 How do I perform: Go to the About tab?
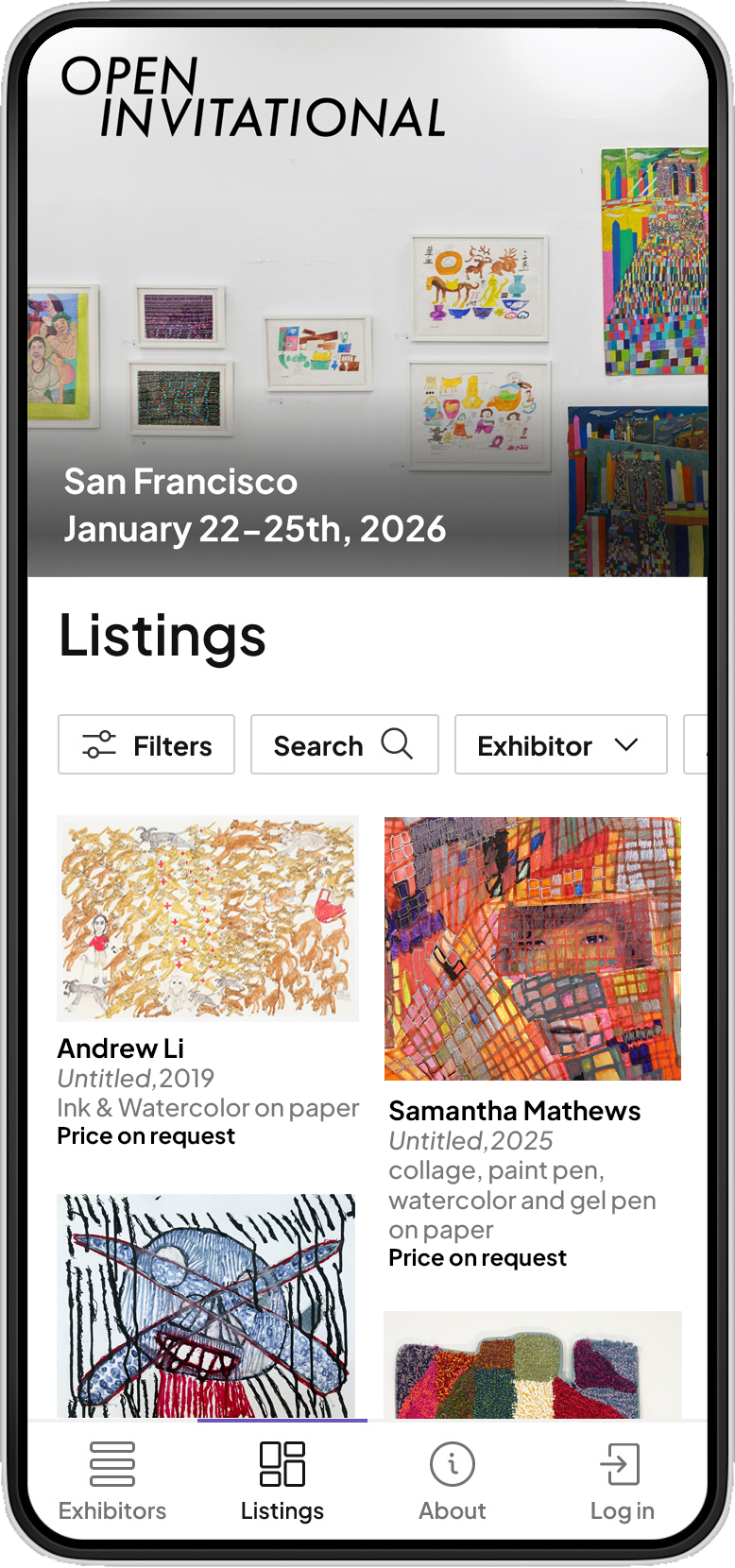pos(453,1481)
